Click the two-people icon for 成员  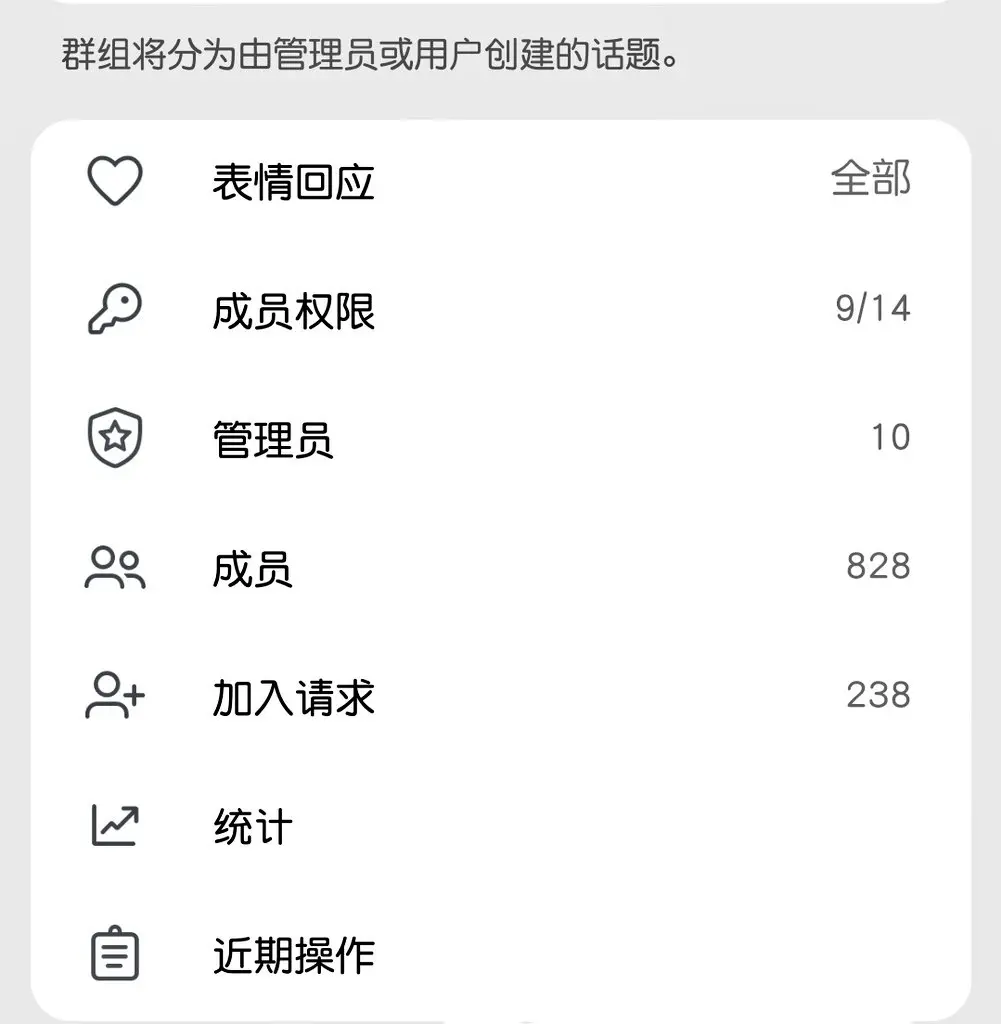[114, 567]
